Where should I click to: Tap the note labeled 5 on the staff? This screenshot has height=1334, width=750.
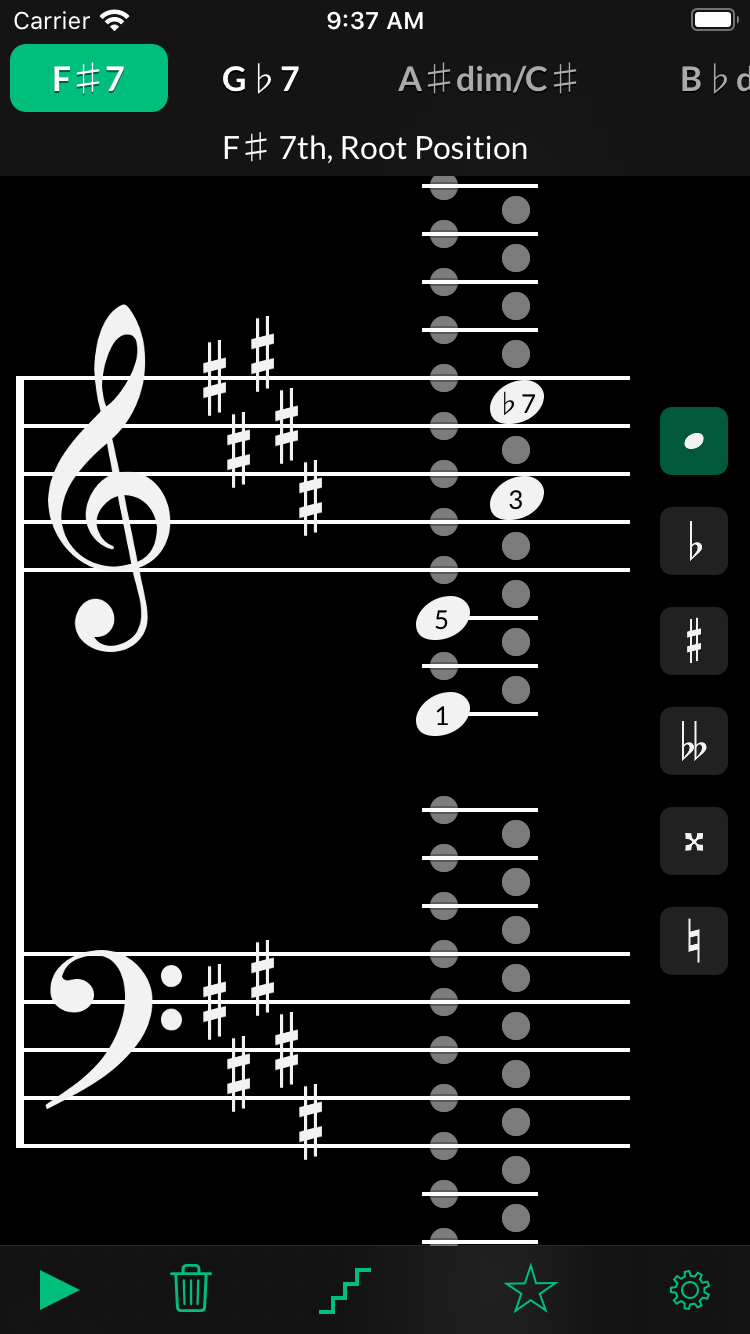coord(443,619)
